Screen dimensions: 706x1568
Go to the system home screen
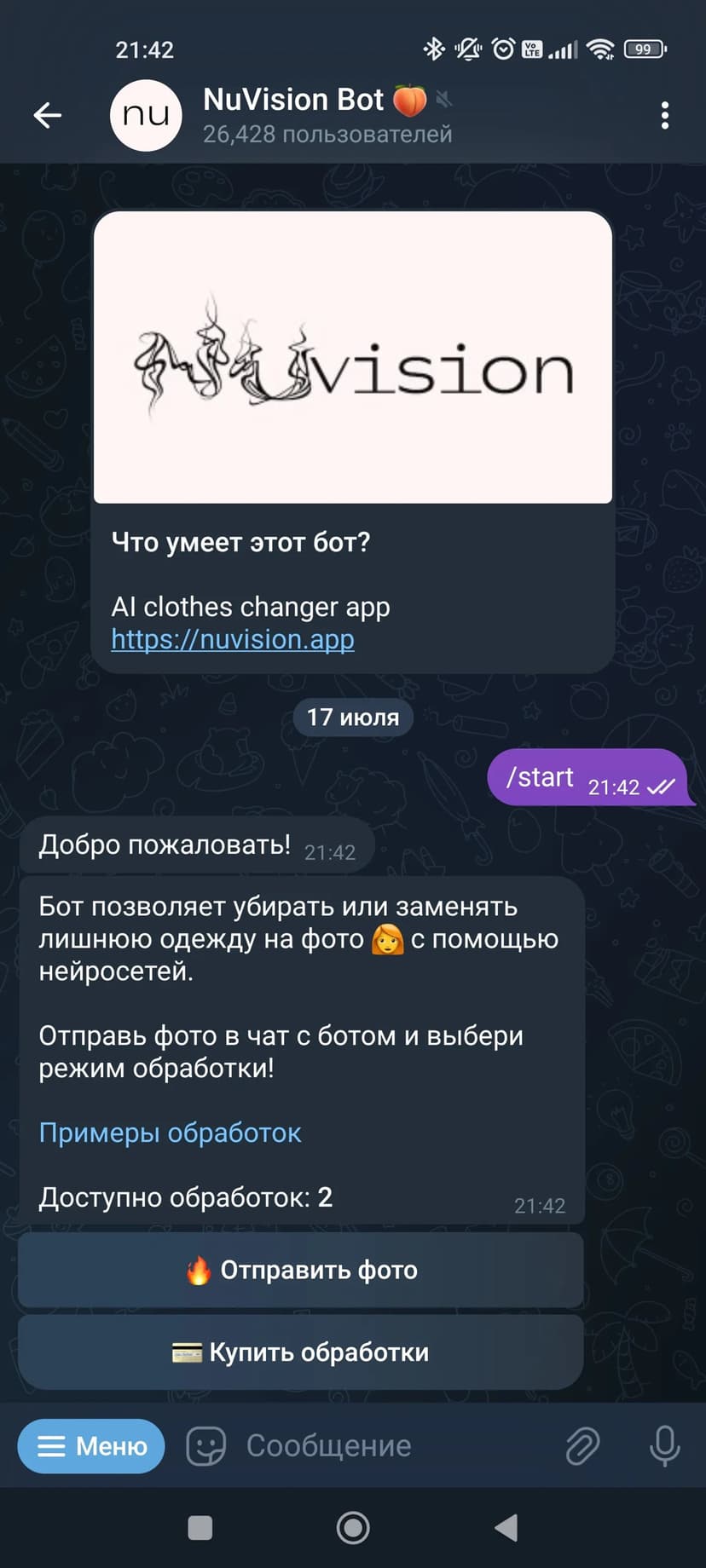point(353,1528)
